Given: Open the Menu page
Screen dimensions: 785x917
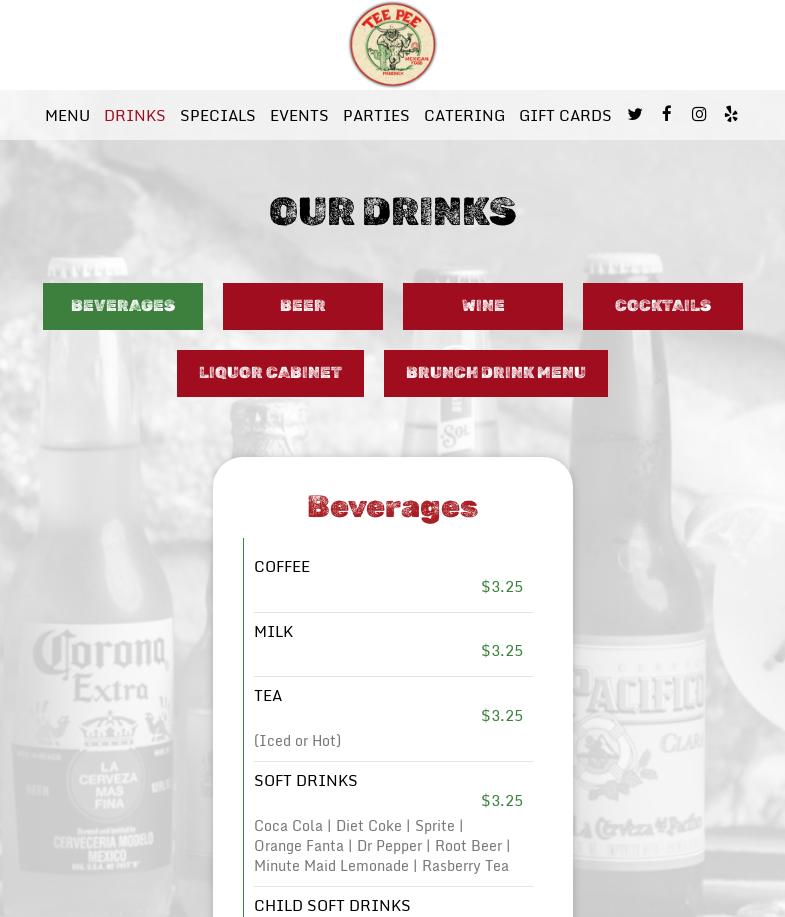Looking at the screenshot, I should tap(67, 115).
